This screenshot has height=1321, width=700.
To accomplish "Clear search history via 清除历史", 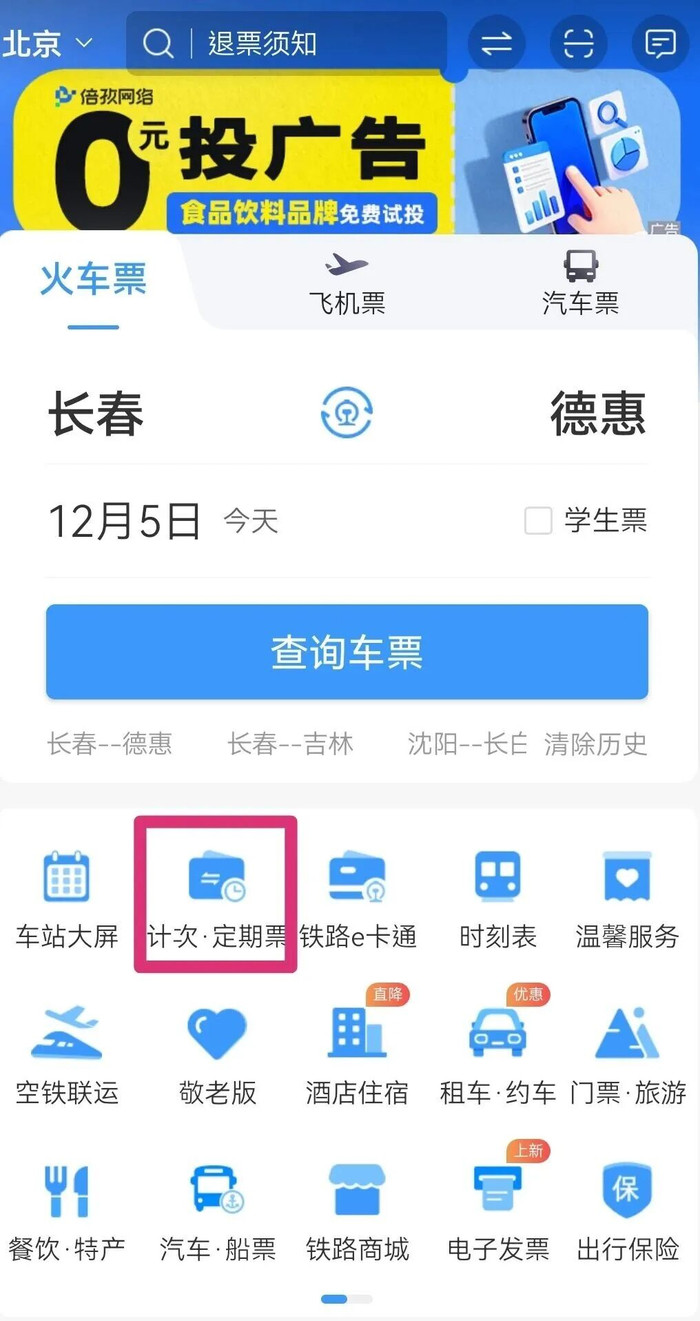I will tap(595, 744).
